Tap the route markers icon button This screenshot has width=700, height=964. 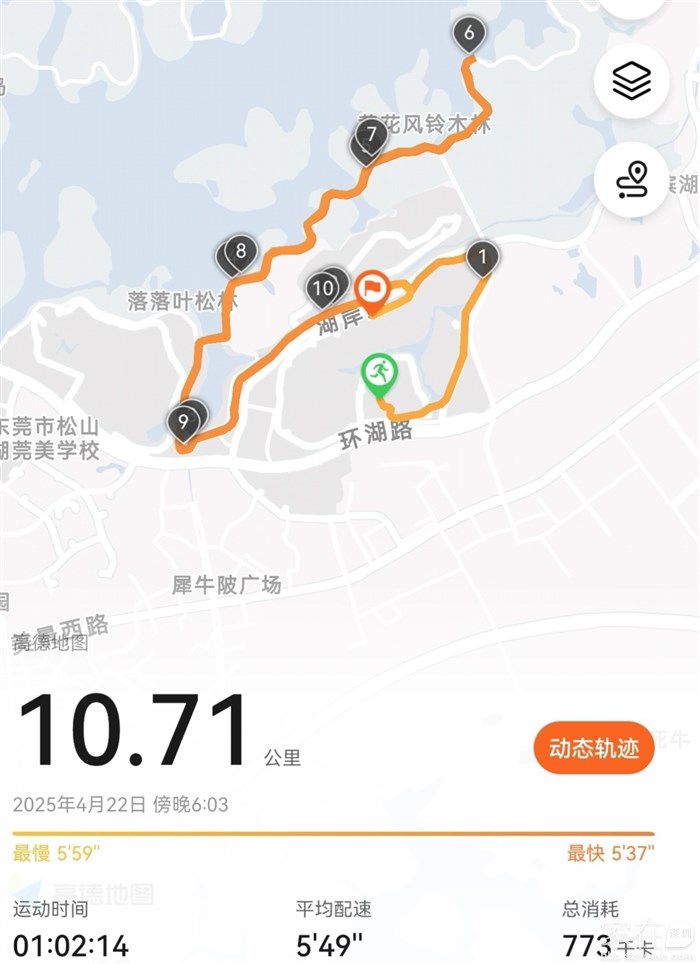point(631,179)
